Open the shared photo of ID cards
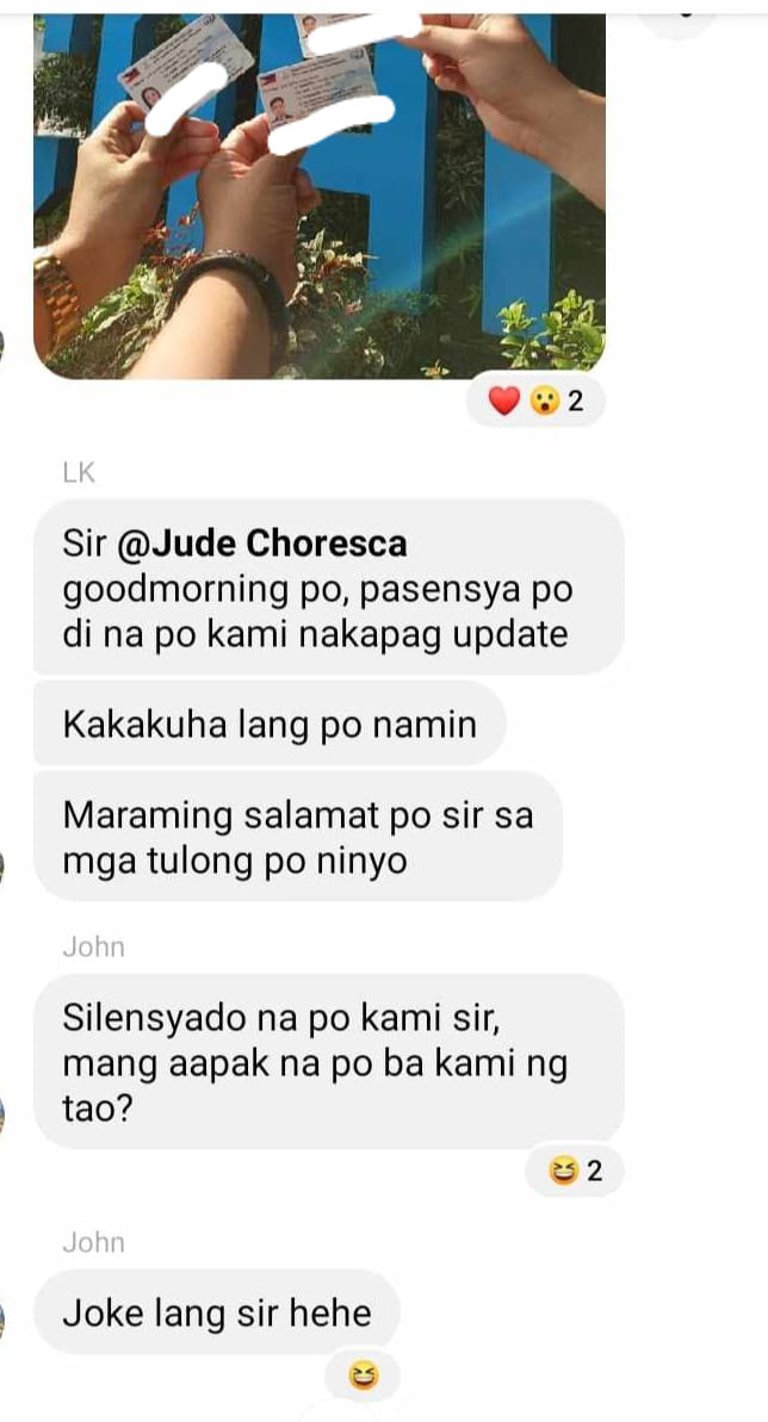 (318, 195)
